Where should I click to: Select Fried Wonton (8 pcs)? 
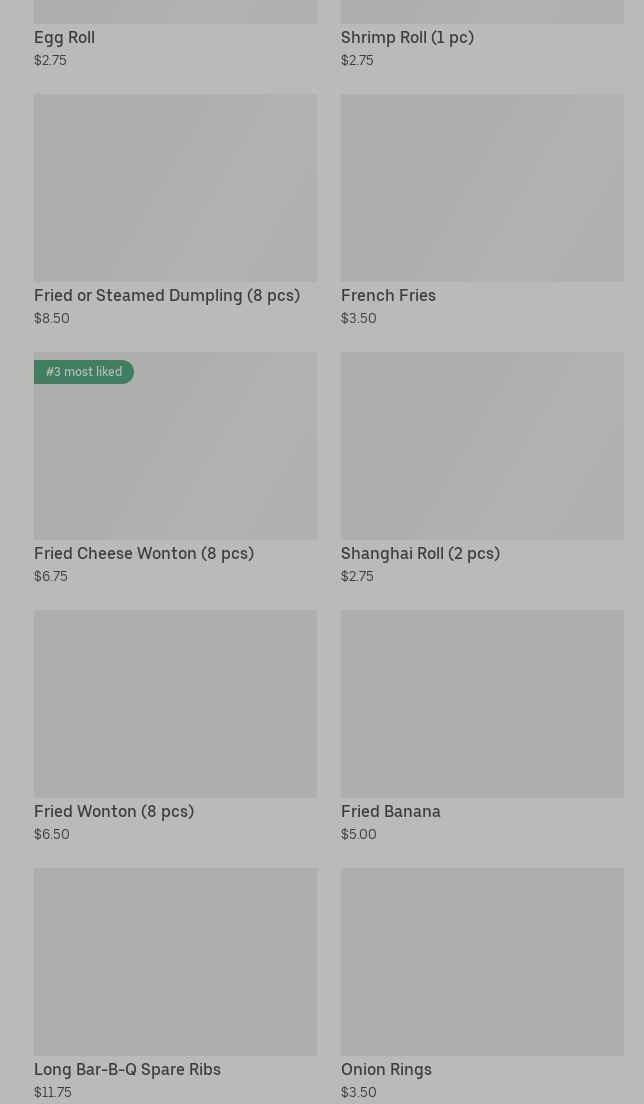(x=175, y=727)
